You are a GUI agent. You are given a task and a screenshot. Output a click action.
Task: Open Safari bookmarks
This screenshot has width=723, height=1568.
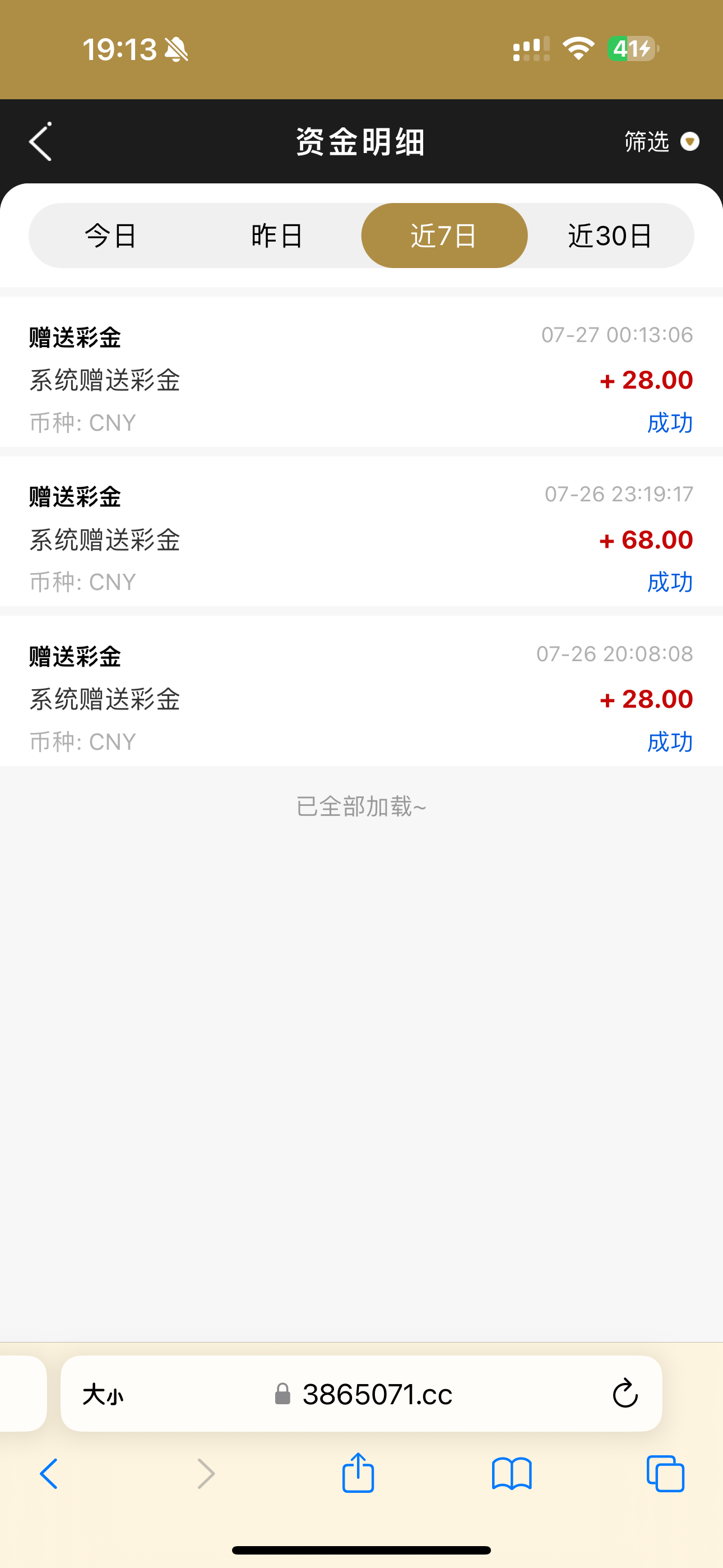(x=512, y=1474)
